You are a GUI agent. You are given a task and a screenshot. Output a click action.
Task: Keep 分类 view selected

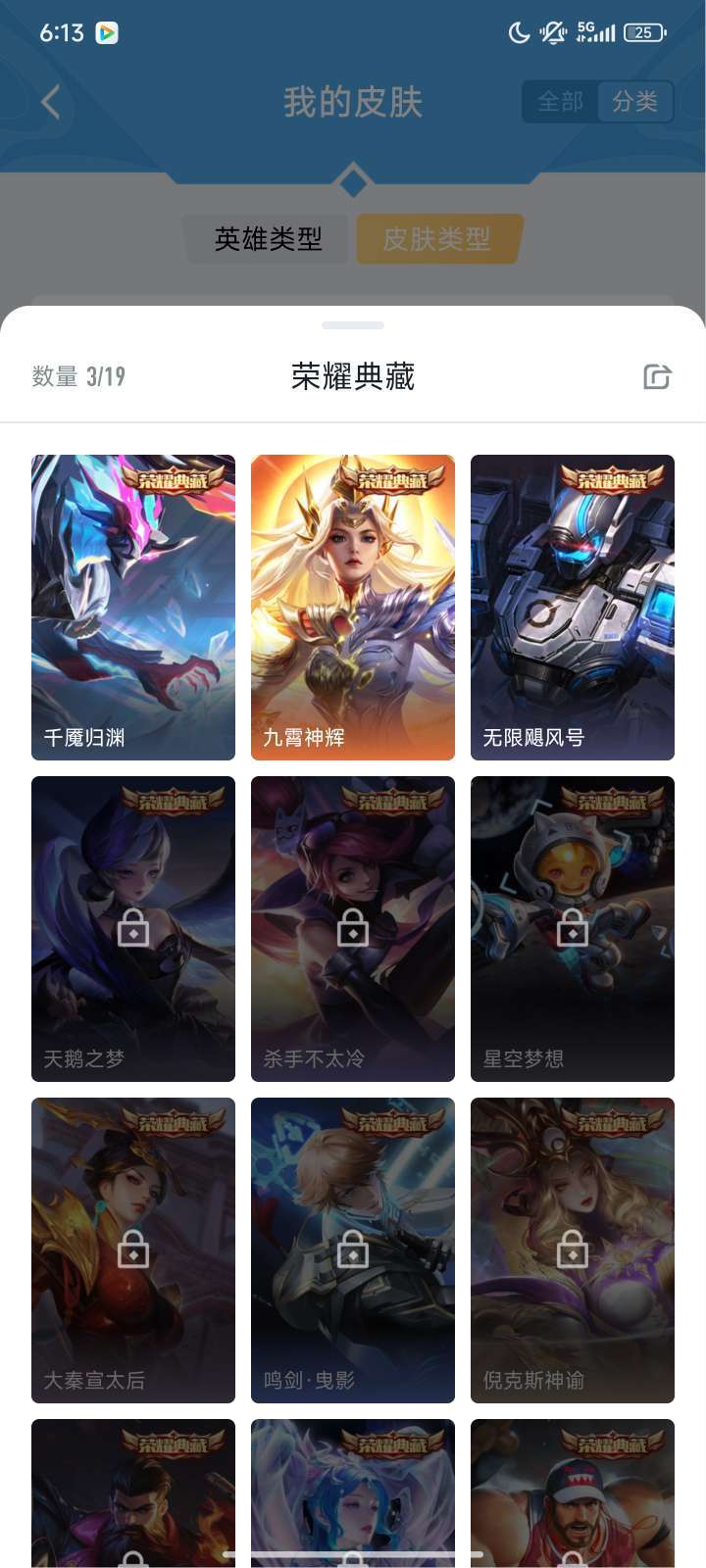point(636,101)
